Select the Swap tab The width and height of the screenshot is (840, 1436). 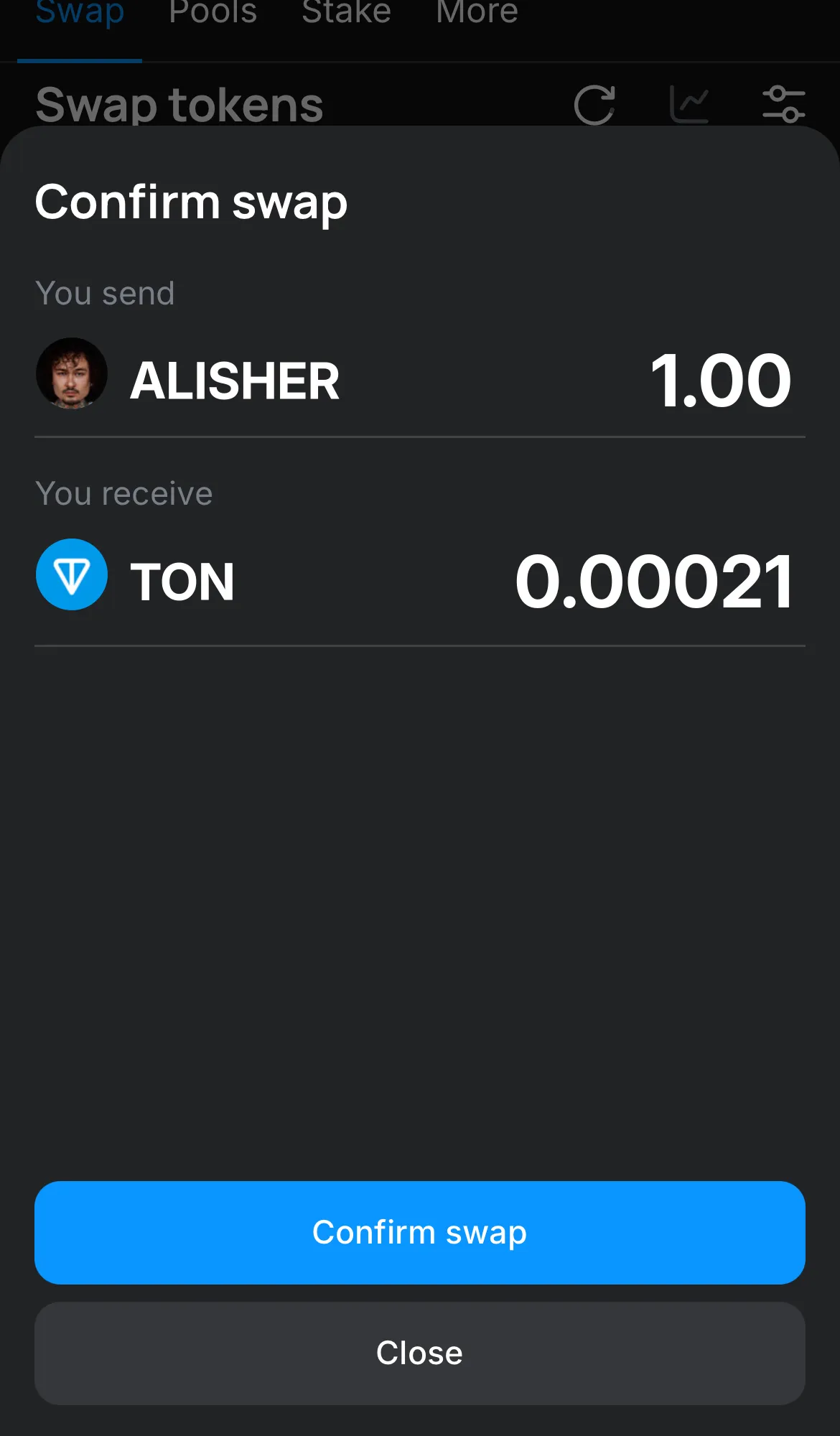tap(80, 14)
